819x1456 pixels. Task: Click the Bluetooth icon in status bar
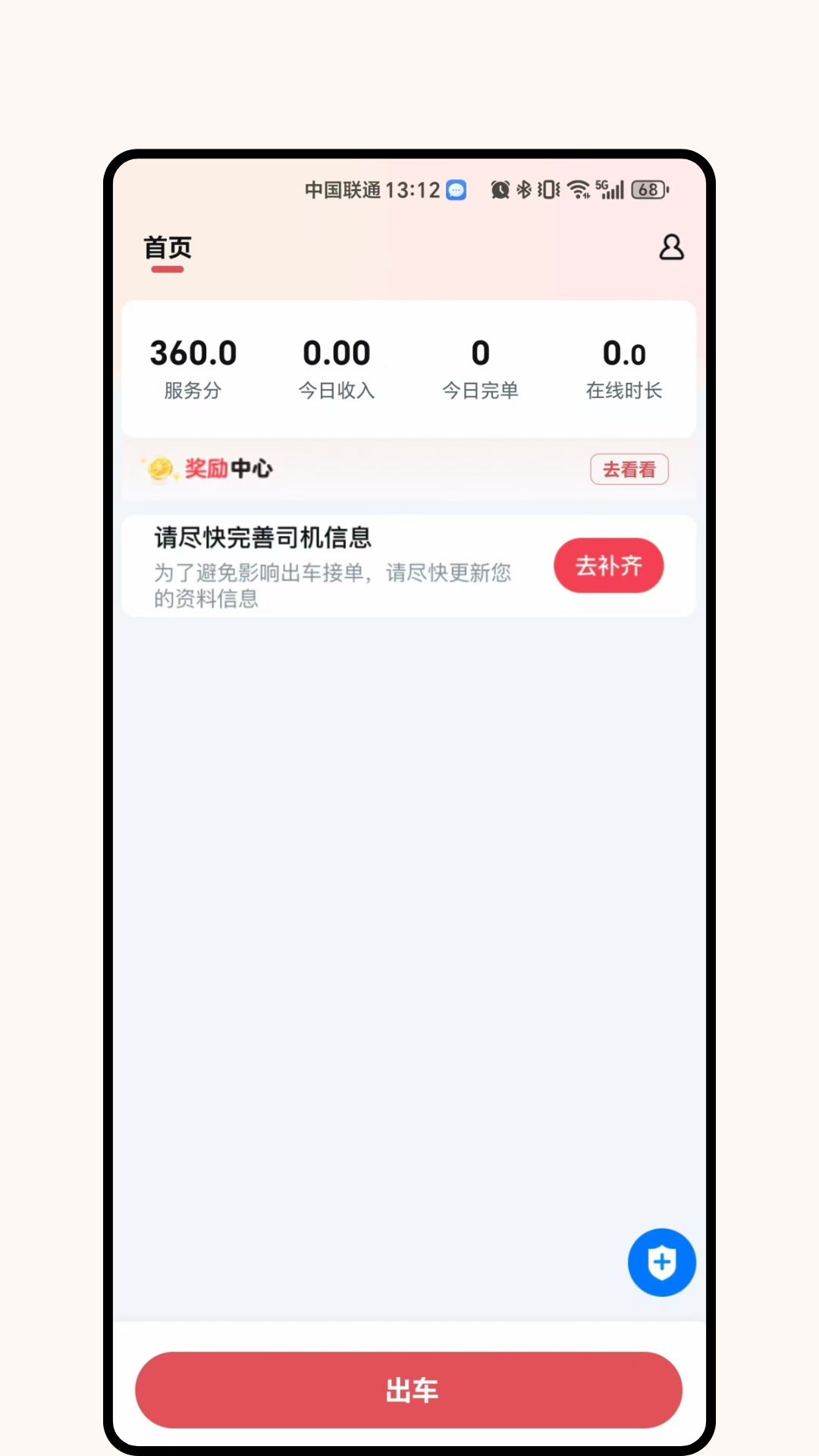click(522, 190)
